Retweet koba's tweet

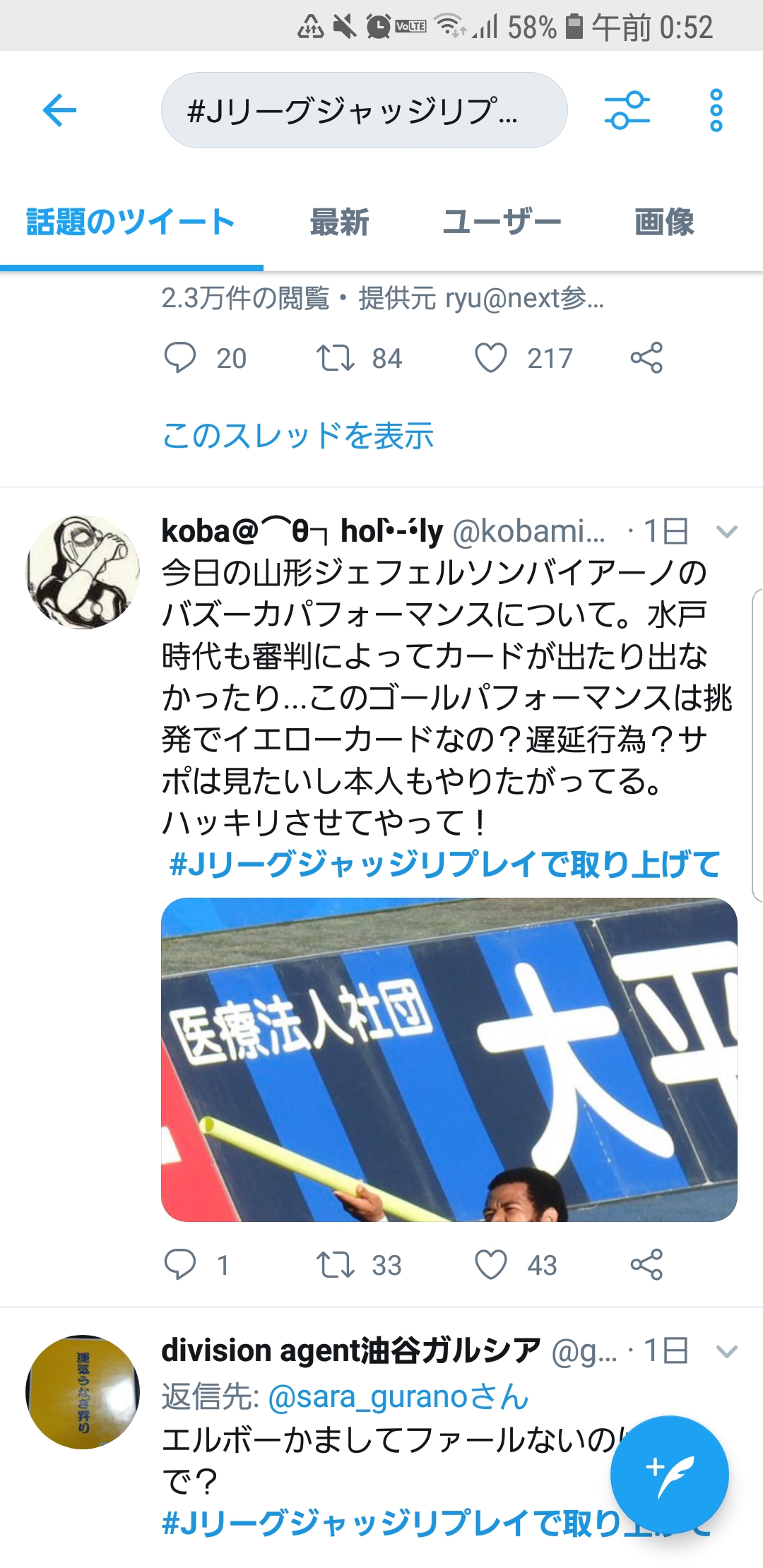tap(335, 1264)
